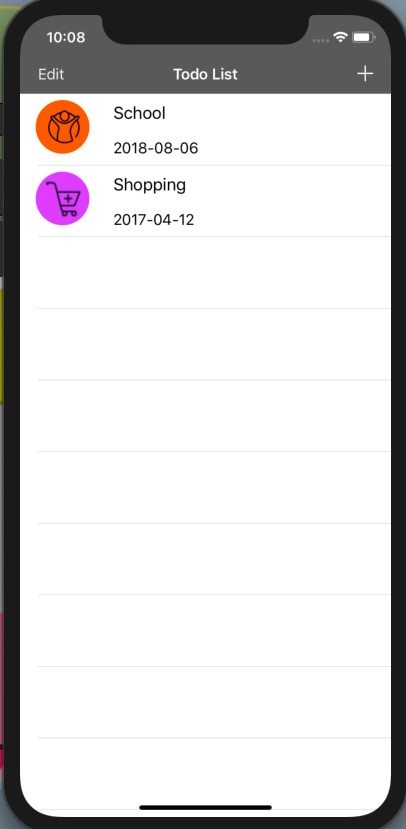
Task: Tap Edit in the navigation bar
Action: pos(51,74)
